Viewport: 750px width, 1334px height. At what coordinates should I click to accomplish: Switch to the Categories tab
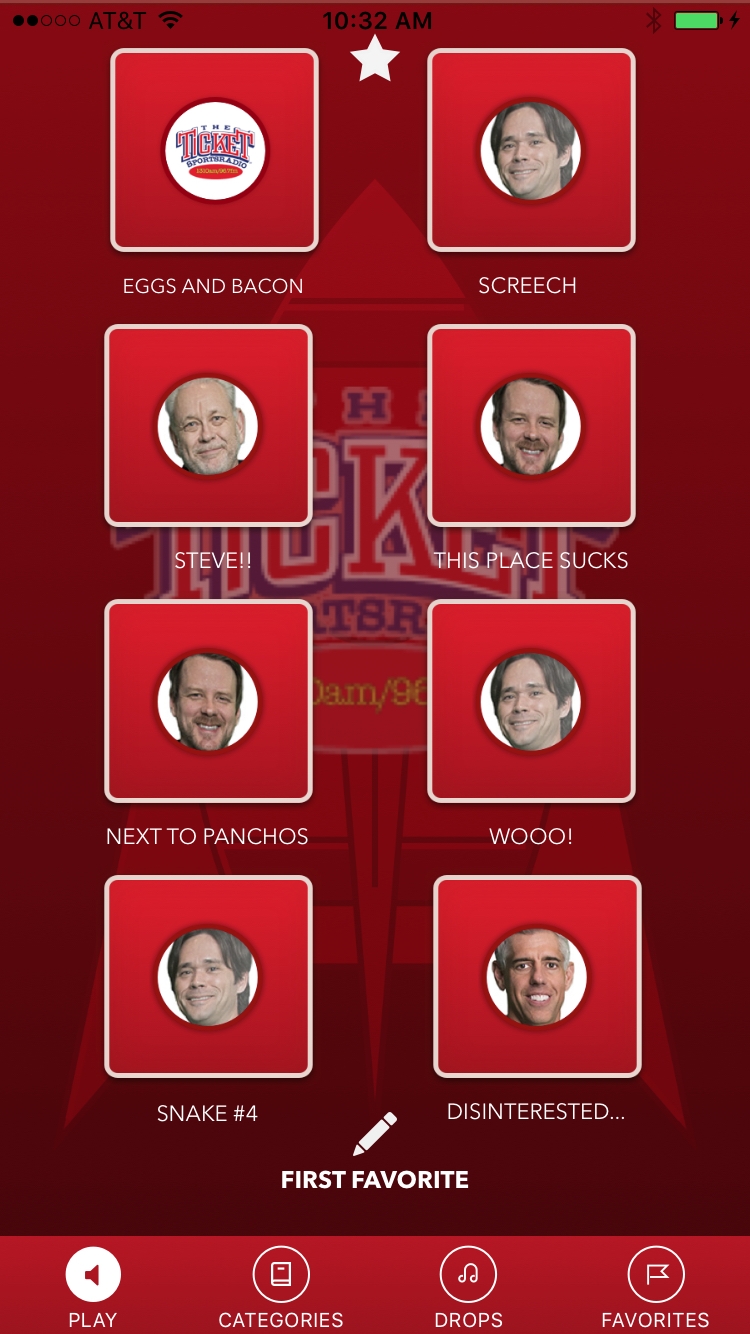(281, 1288)
